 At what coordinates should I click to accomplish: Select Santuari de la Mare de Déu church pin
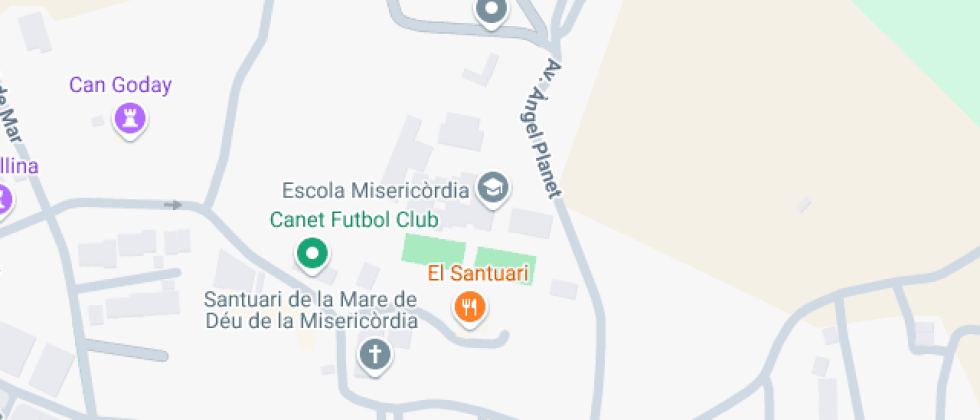coord(375,354)
